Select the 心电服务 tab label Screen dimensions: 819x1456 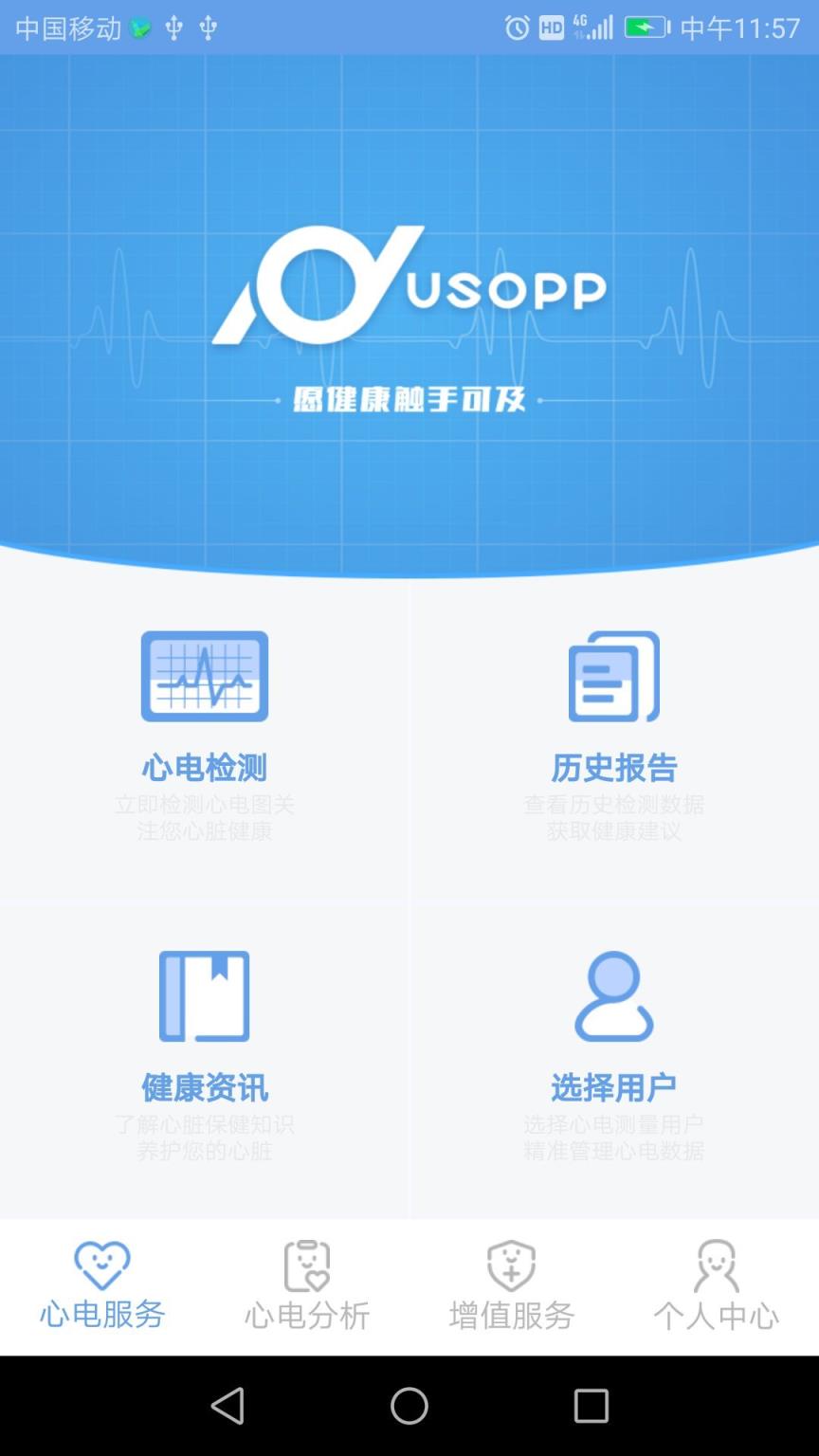(x=100, y=1316)
